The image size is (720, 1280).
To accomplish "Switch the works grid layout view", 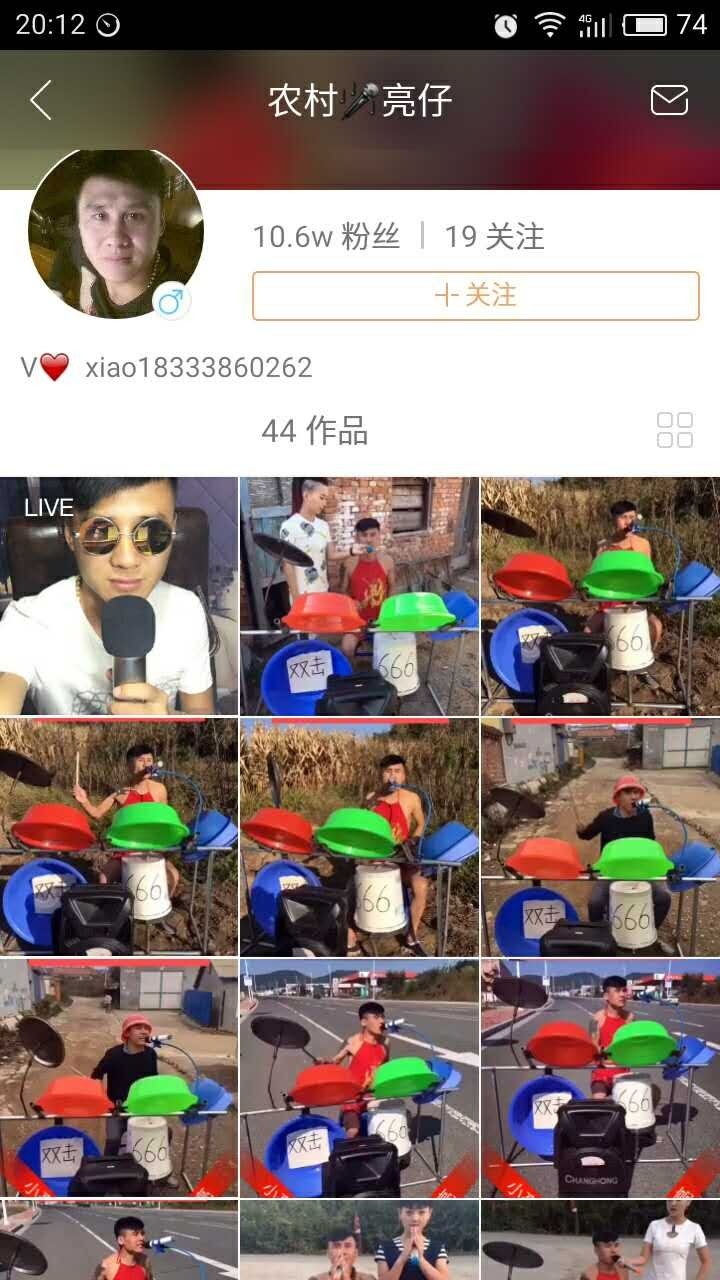I will (675, 430).
